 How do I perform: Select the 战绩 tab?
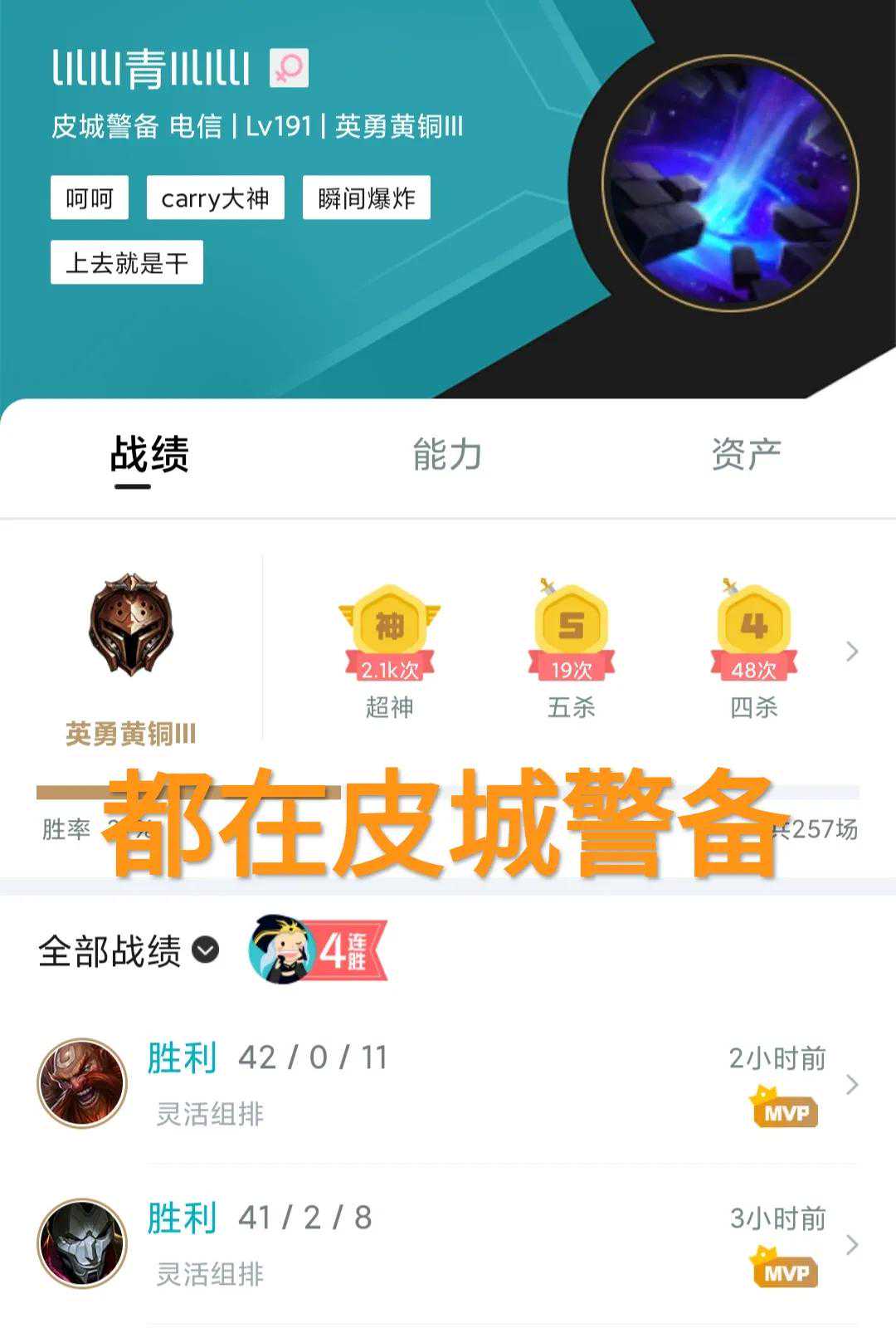pyautogui.click(x=149, y=455)
